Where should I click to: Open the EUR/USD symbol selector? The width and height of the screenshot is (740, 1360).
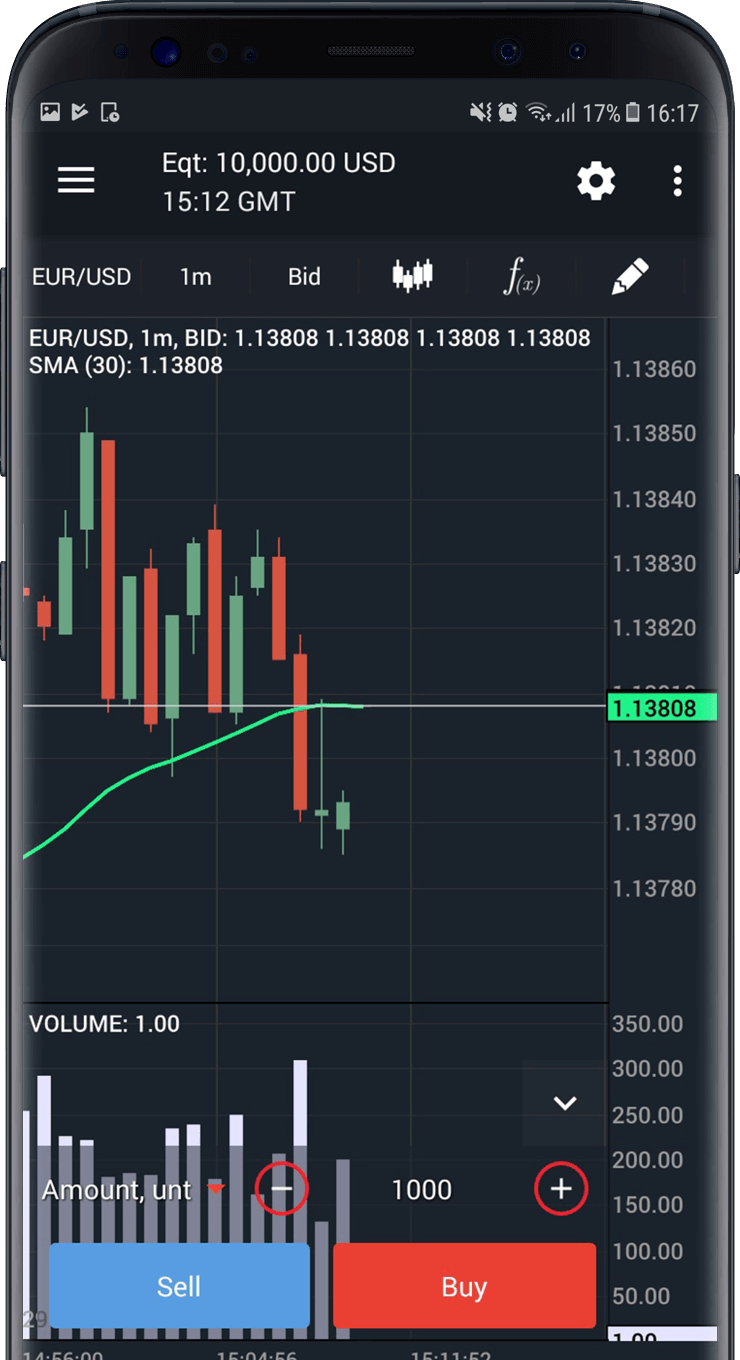[81, 276]
